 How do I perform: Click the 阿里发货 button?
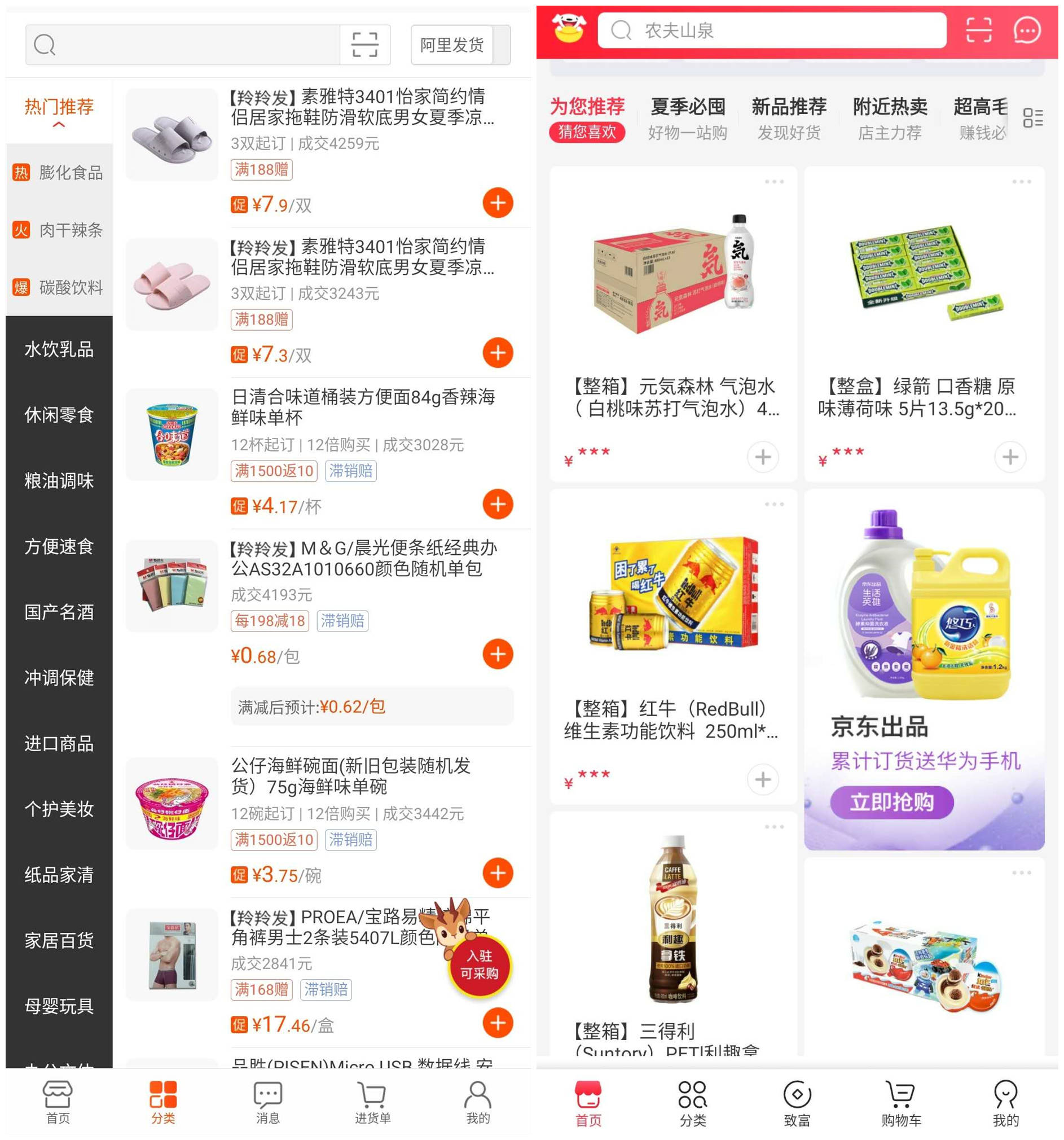point(452,45)
